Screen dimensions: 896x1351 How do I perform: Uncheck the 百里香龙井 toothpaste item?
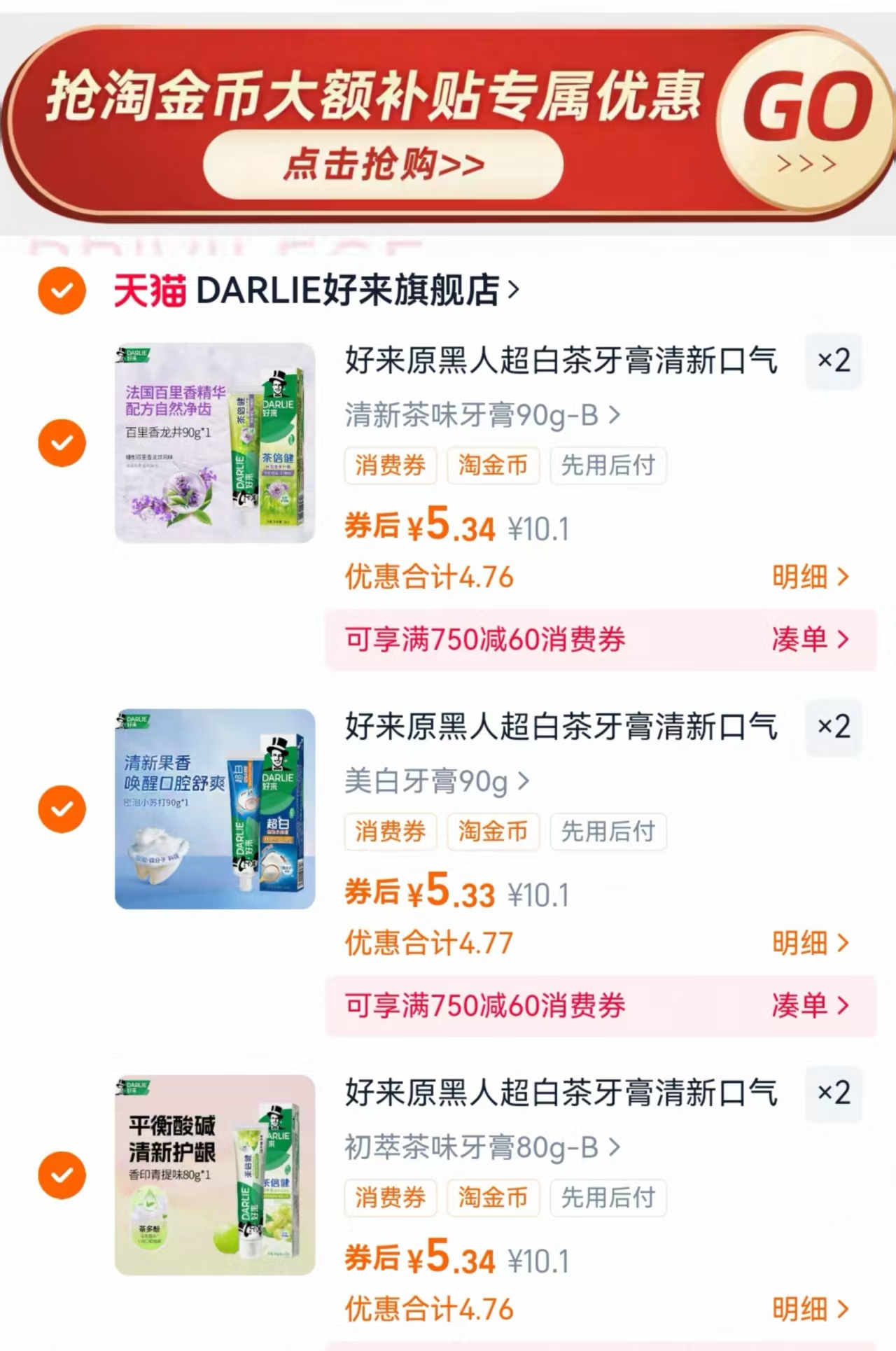tap(62, 442)
